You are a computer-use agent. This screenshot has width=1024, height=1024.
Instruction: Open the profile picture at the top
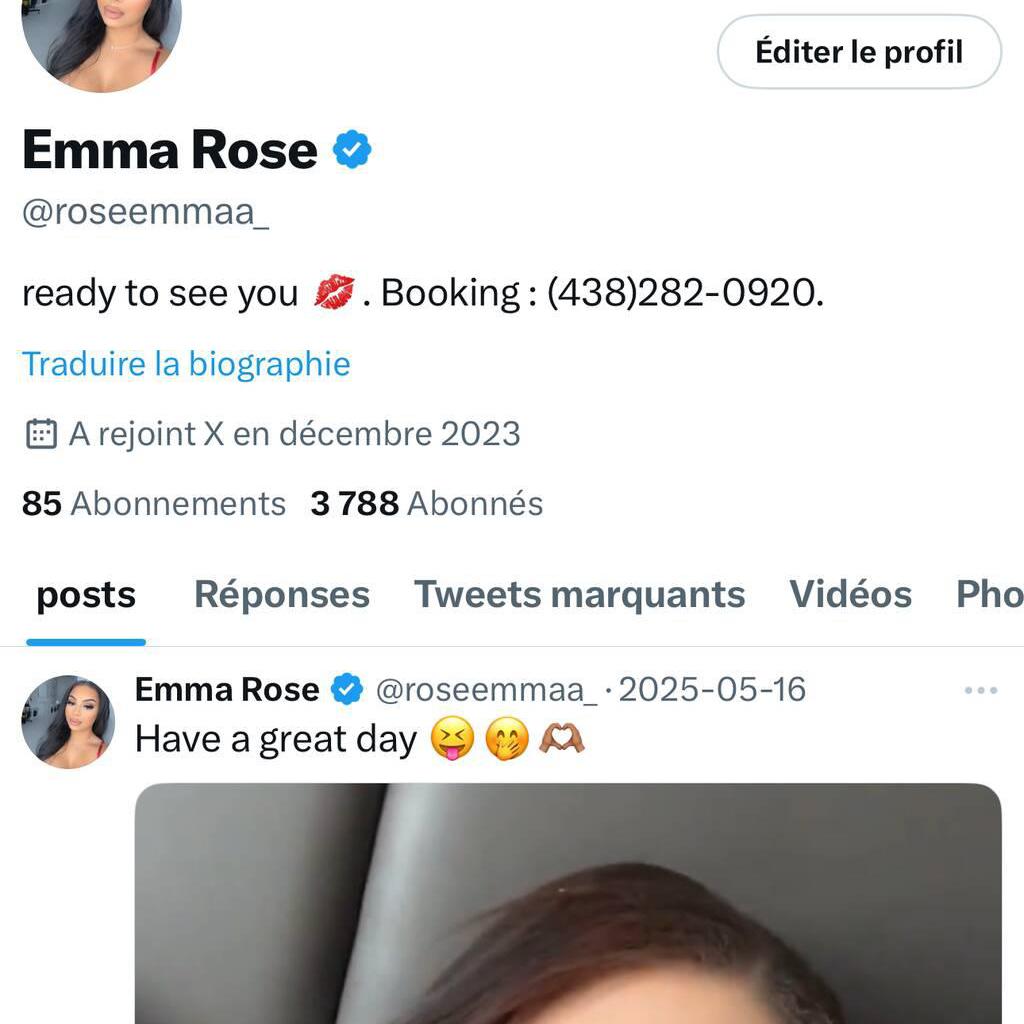click(101, 38)
